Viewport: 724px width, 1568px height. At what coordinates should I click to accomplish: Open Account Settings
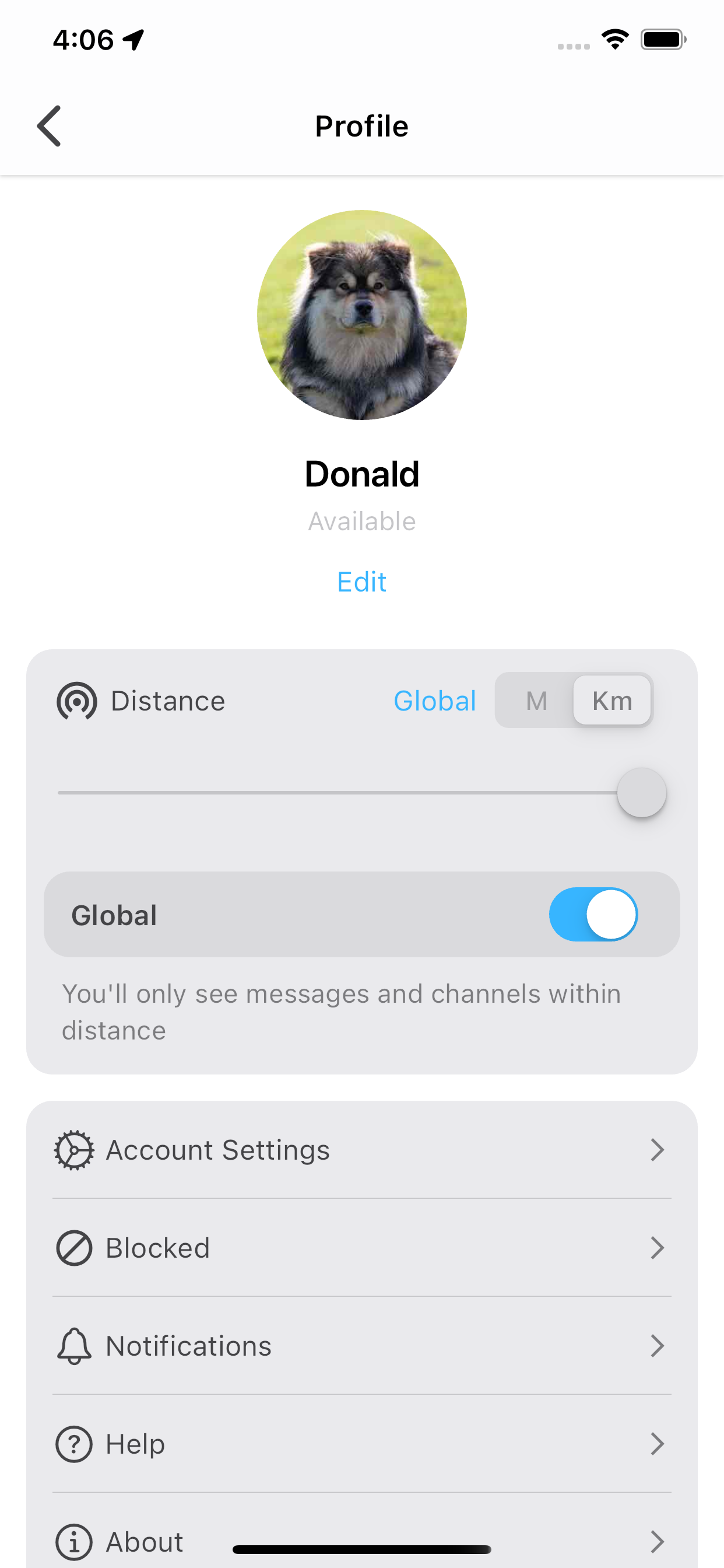pos(361,1150)
